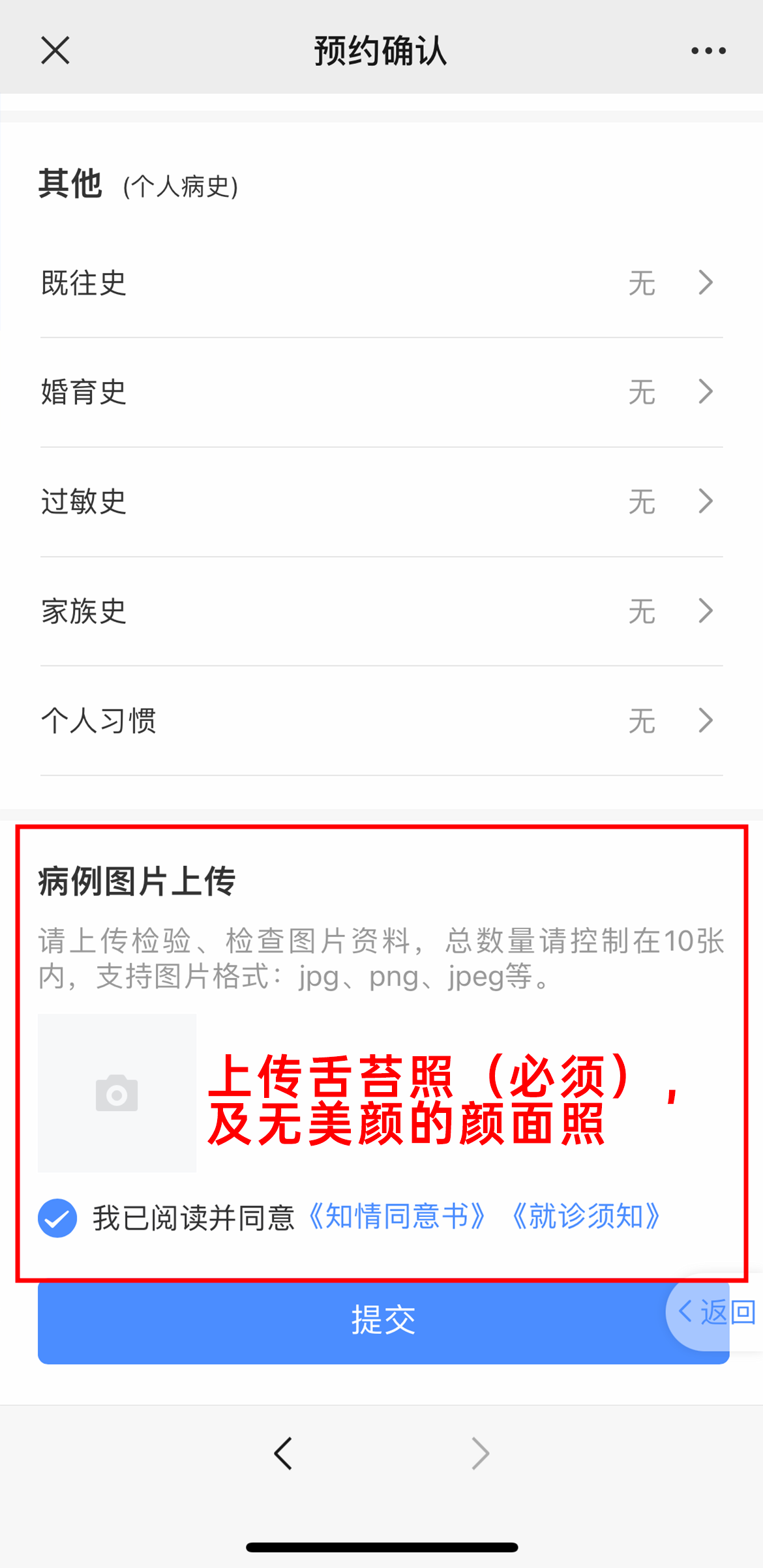Screen dimensions: 763x1568
Task: Open the 婚育史 row
Action: point(381,392)
